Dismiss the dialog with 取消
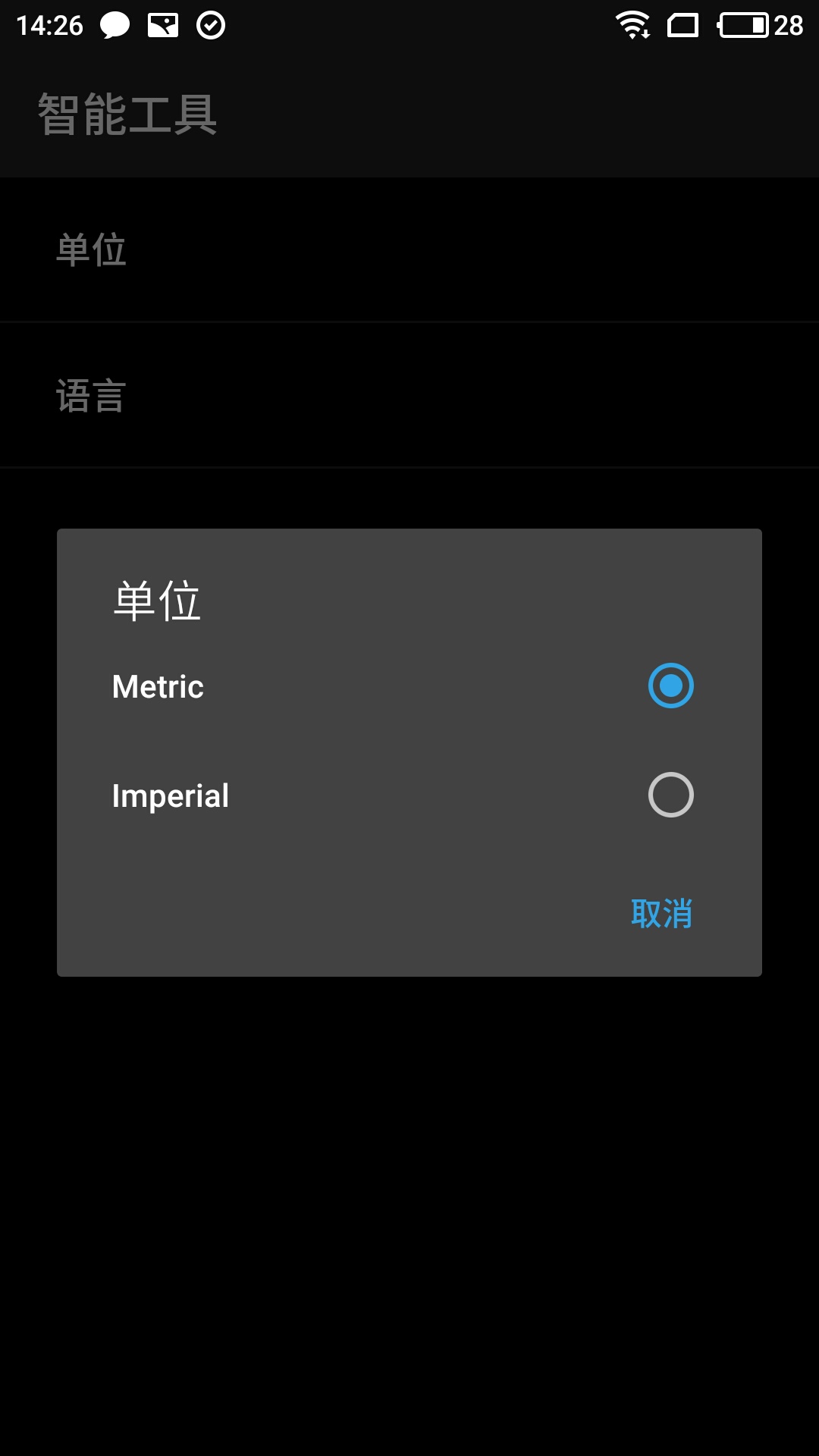Image resolution: width=819 pixels, height=1456 pixels. coord(661,913)
